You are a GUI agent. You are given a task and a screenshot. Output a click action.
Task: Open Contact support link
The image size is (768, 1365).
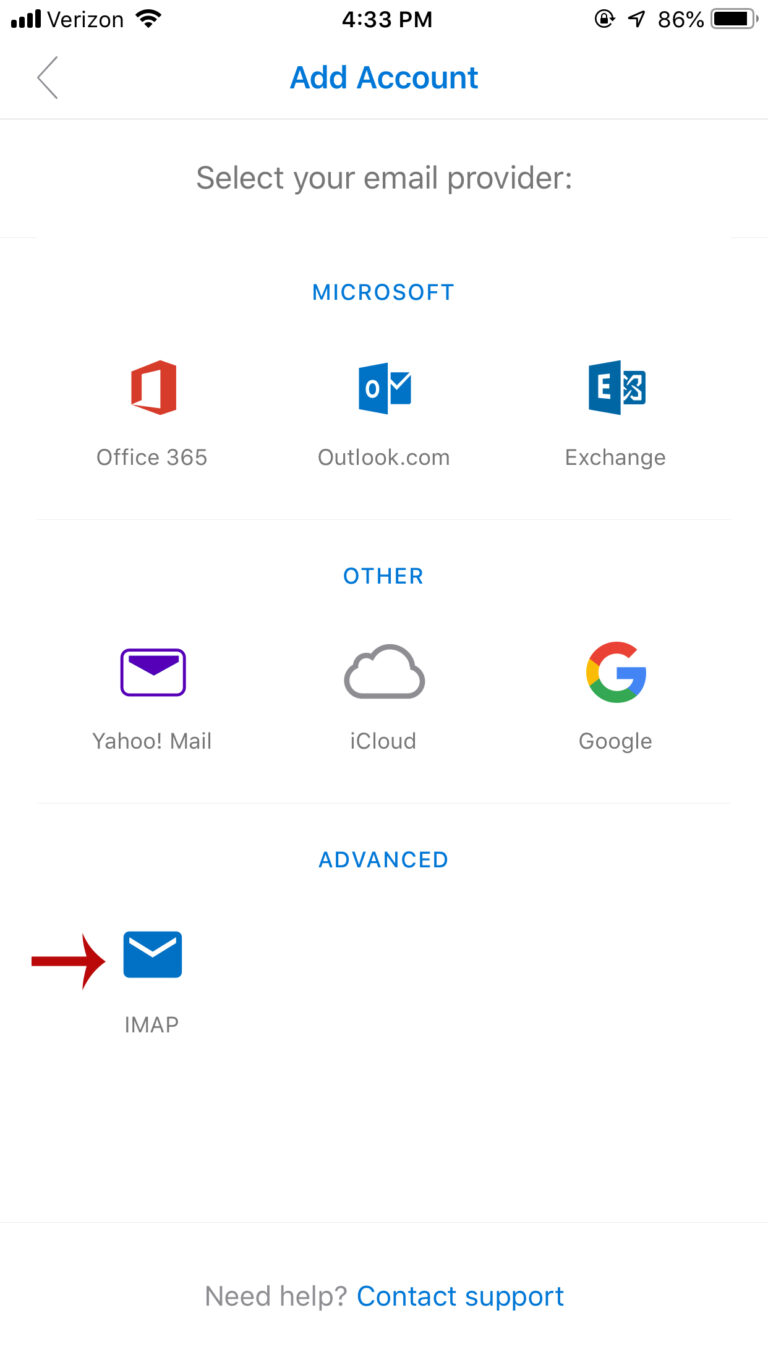(x=459, y=1295)
